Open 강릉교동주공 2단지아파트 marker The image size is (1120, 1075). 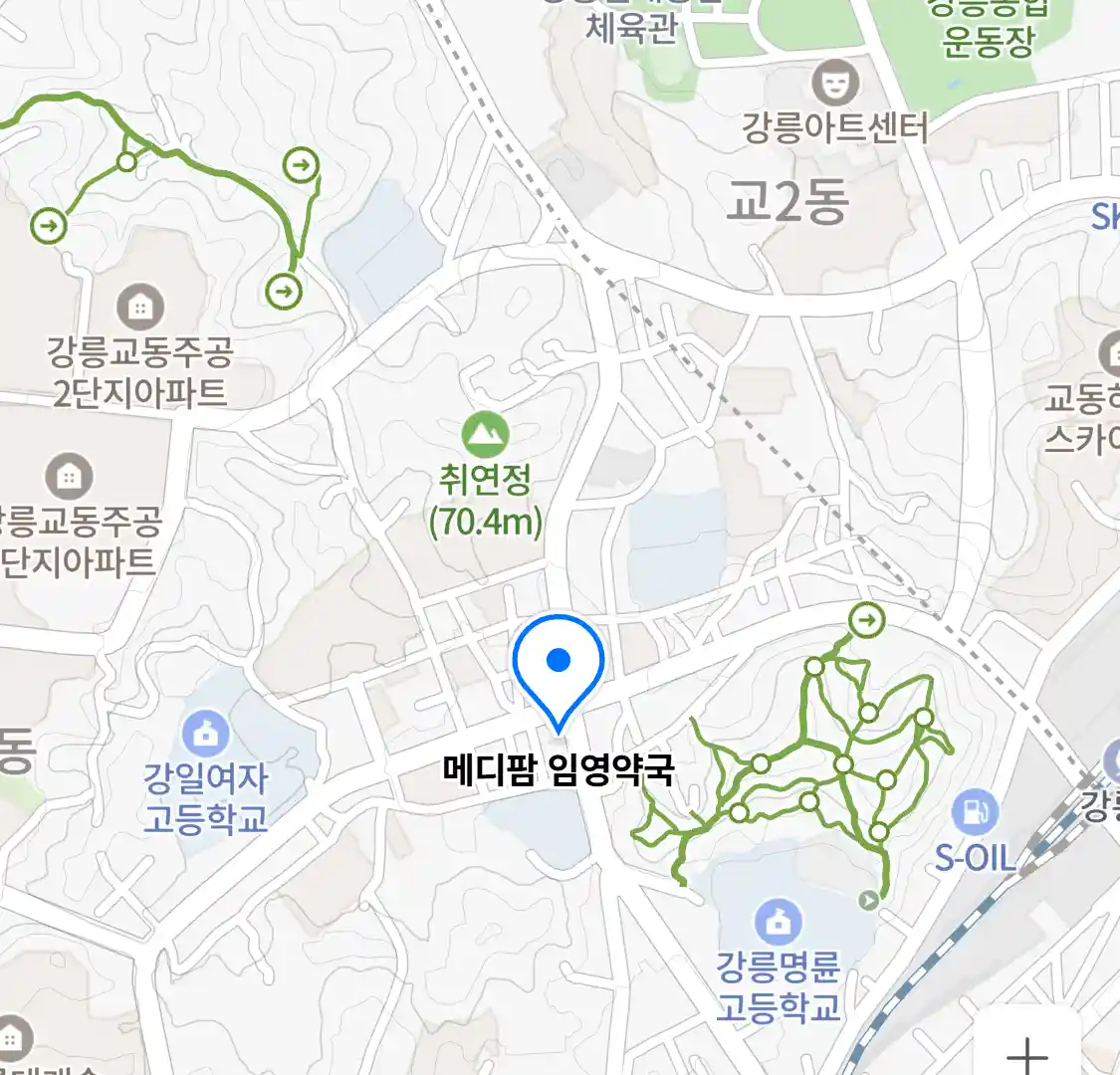pos(140,308)
